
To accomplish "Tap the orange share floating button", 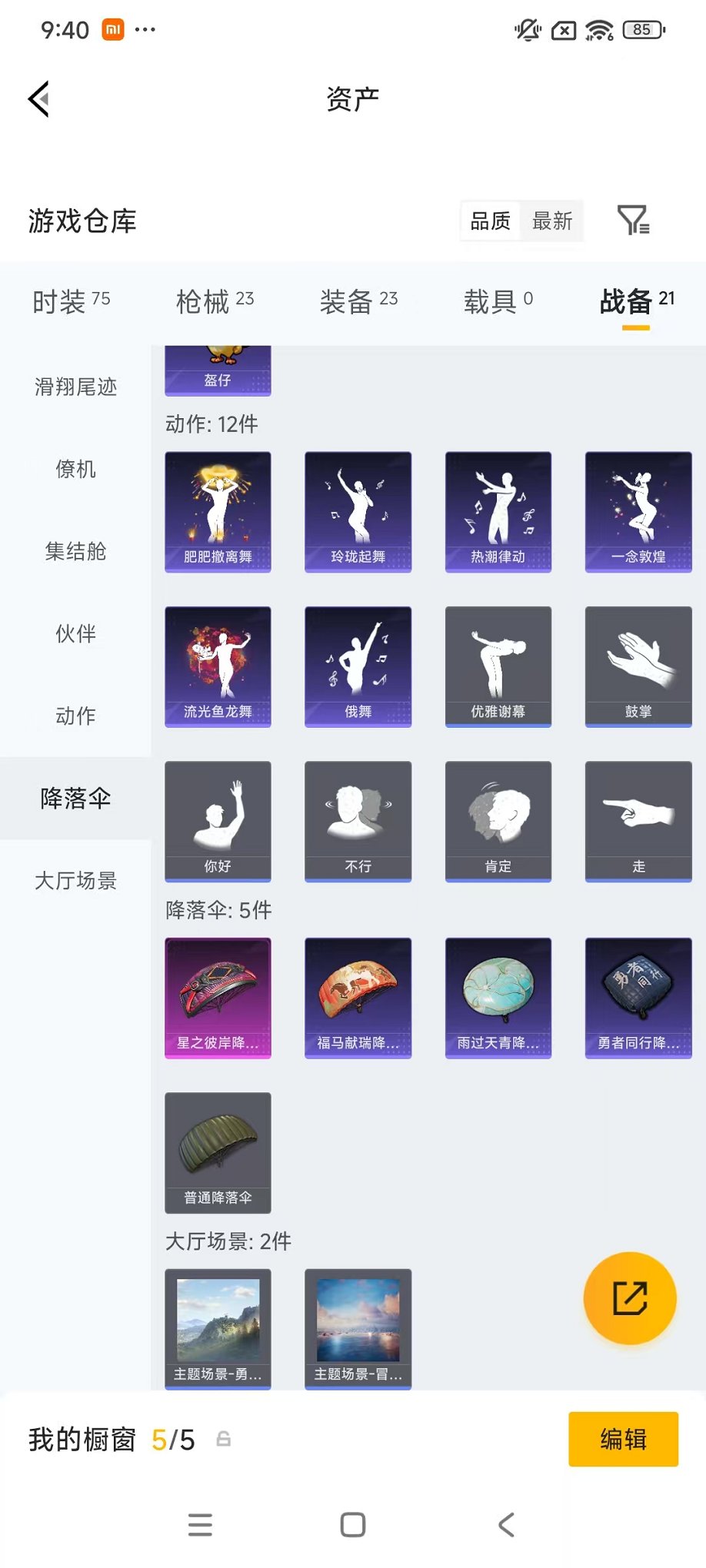I will 629,1298.
